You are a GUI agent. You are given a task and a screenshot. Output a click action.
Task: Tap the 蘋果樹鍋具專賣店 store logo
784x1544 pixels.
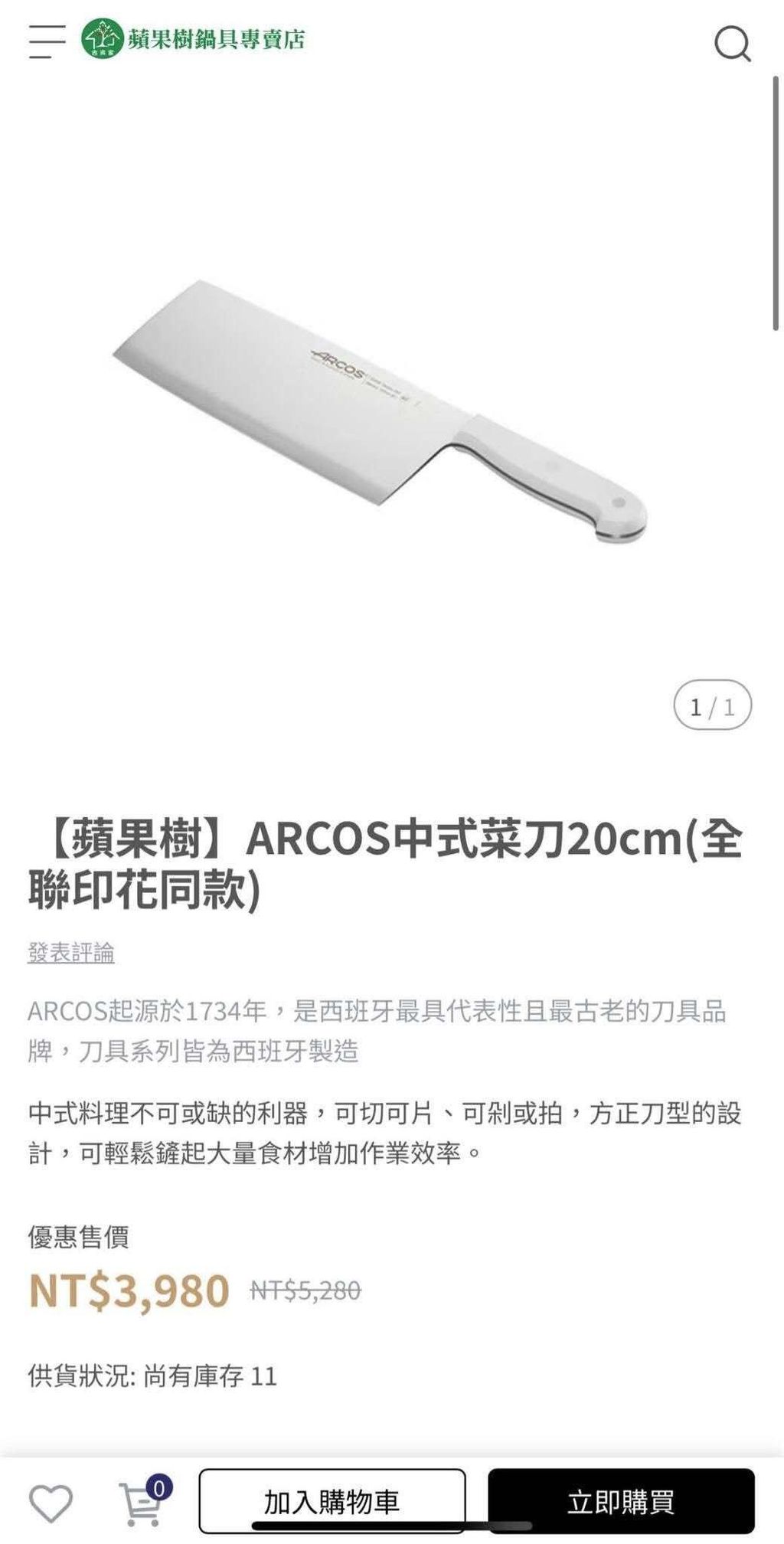[194, 40]
